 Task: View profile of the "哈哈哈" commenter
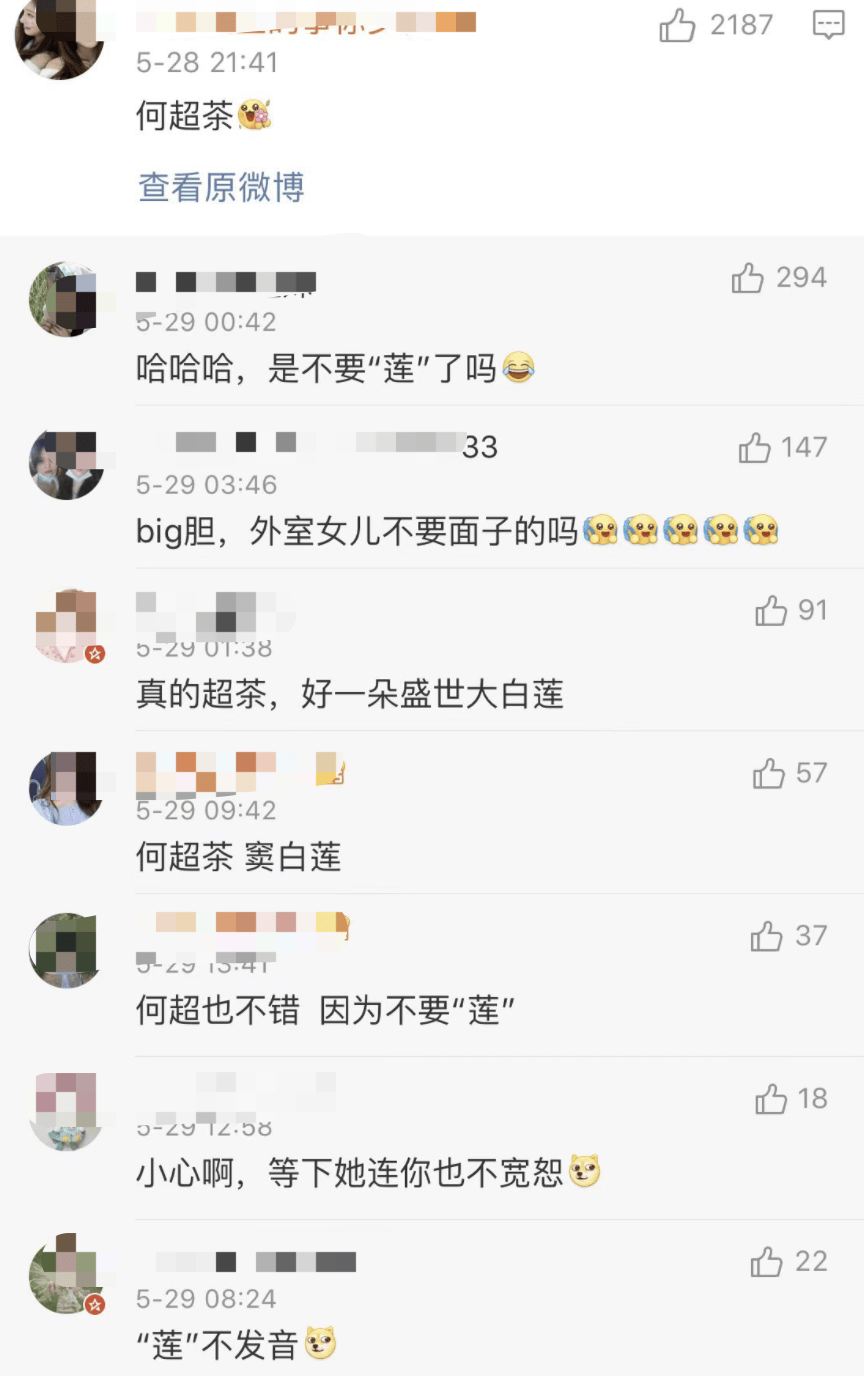[66, 299]
